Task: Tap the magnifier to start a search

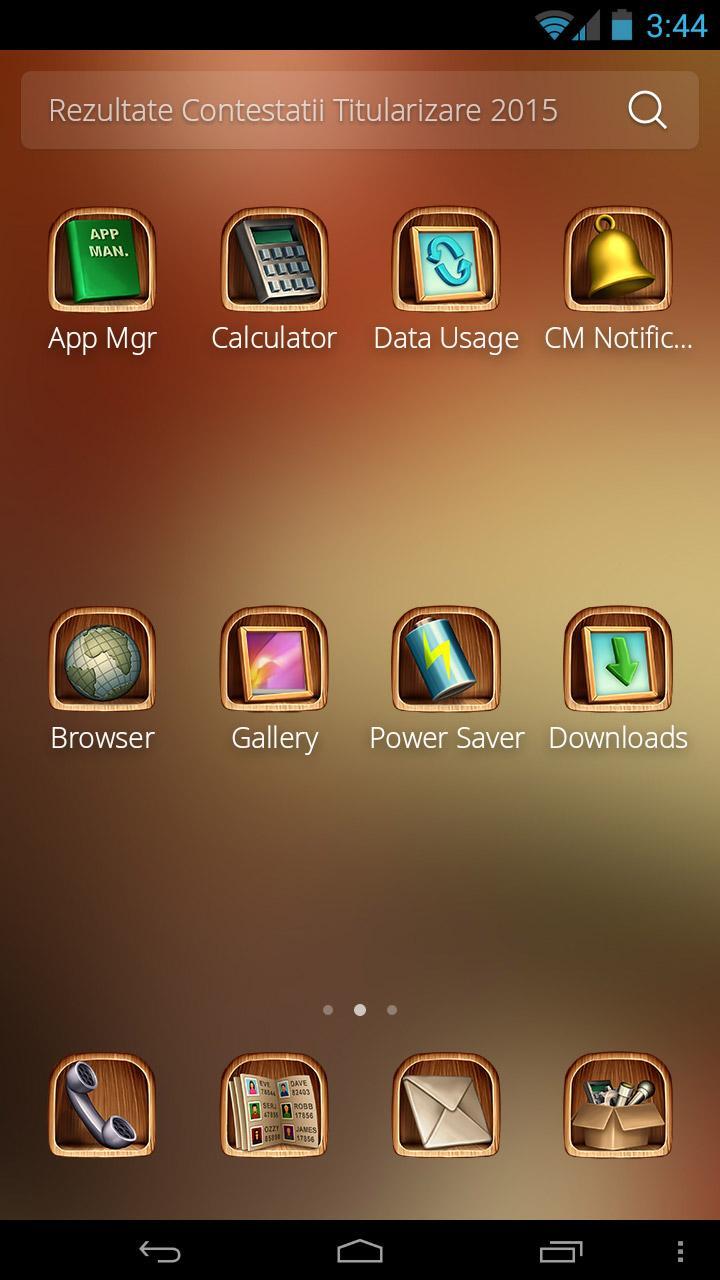Action: (647, 110)
